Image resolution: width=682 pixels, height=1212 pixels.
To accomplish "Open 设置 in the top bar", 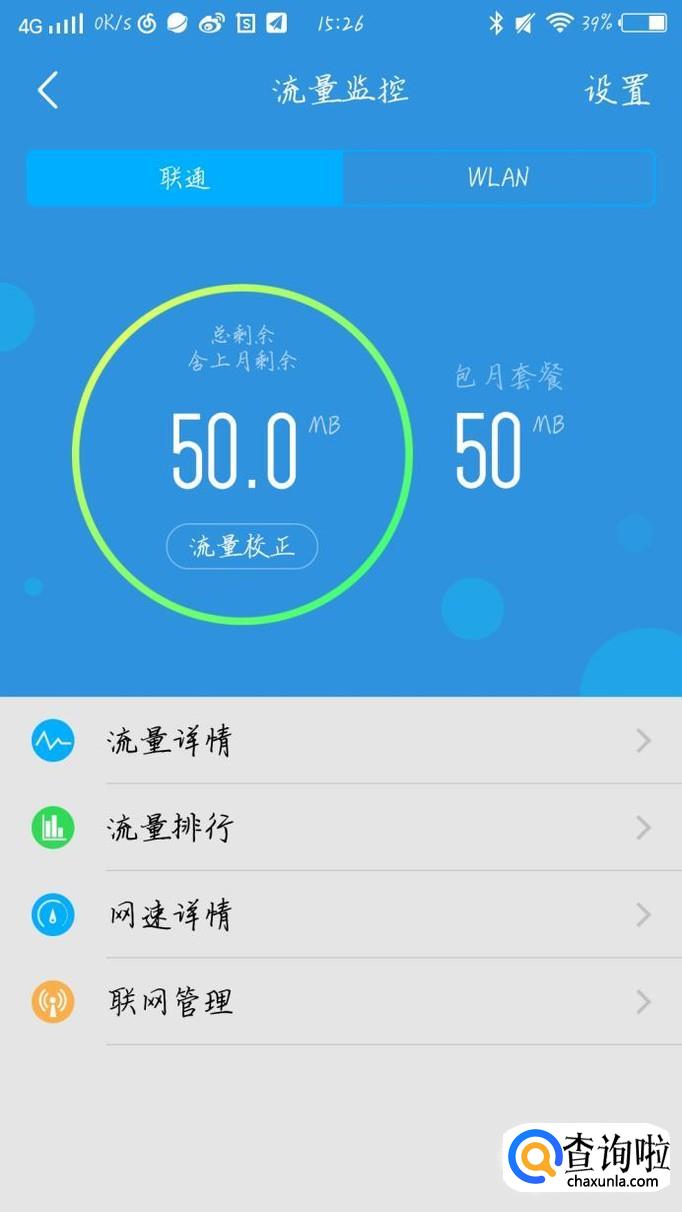I will point(617,91).
